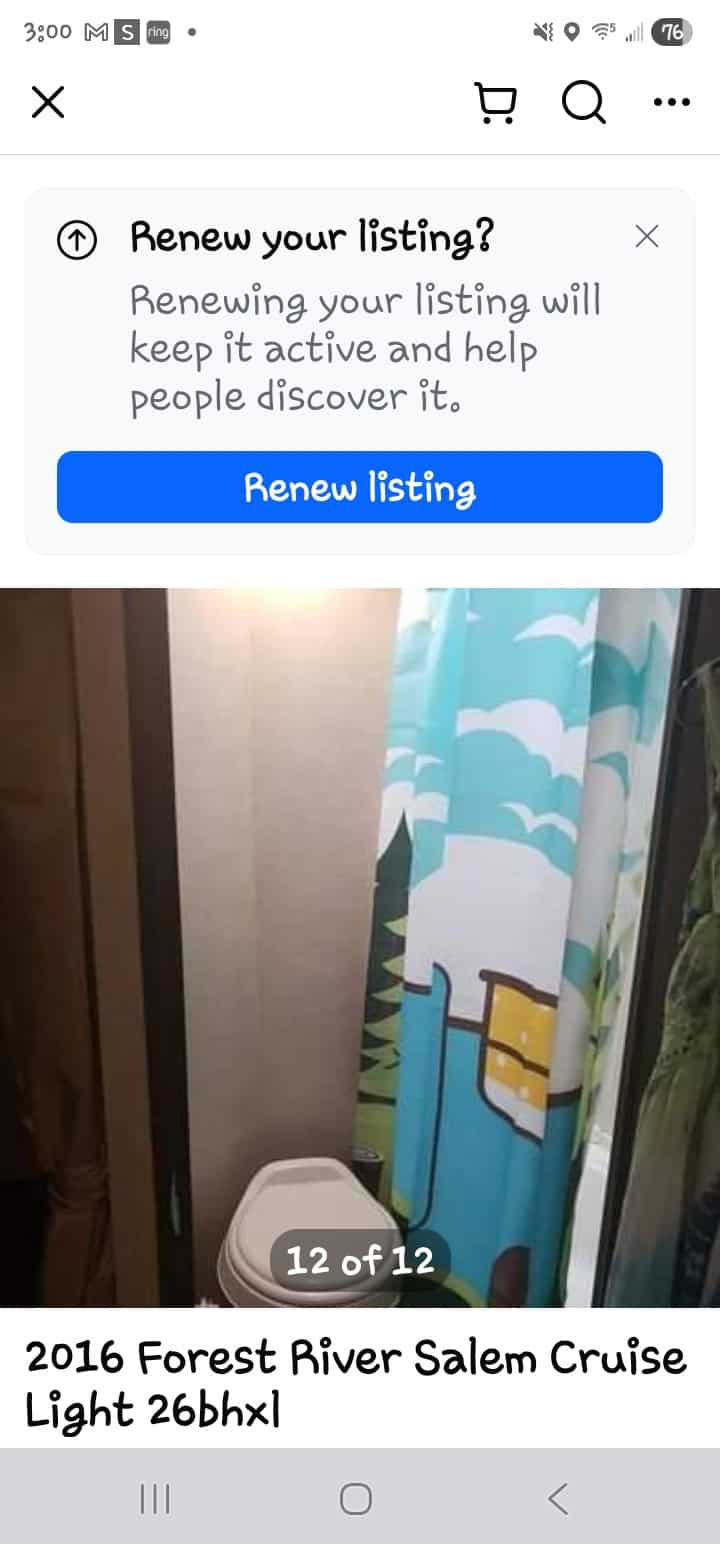Open the three-dot overflow menu
This screenshot has height=1544, width=720.
671,102
